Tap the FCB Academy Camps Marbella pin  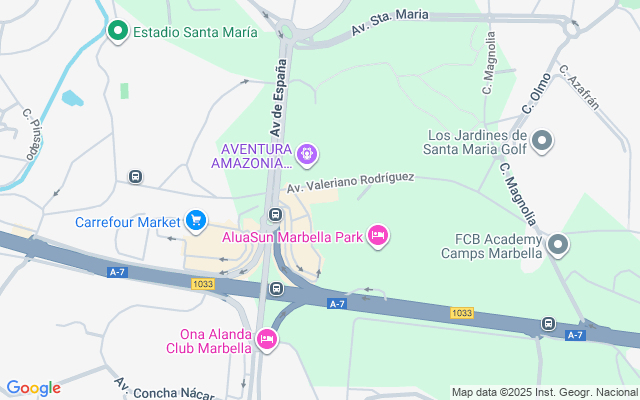click(558, 244)
